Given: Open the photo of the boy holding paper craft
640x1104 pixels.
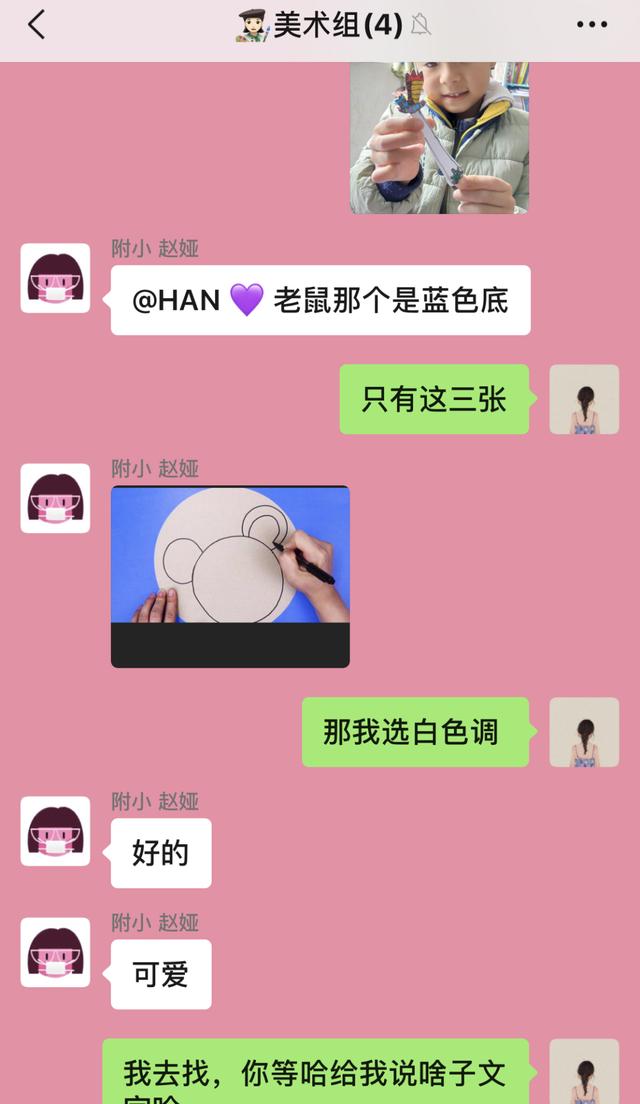Looking at the screenshot, I should tap(439, 137).
